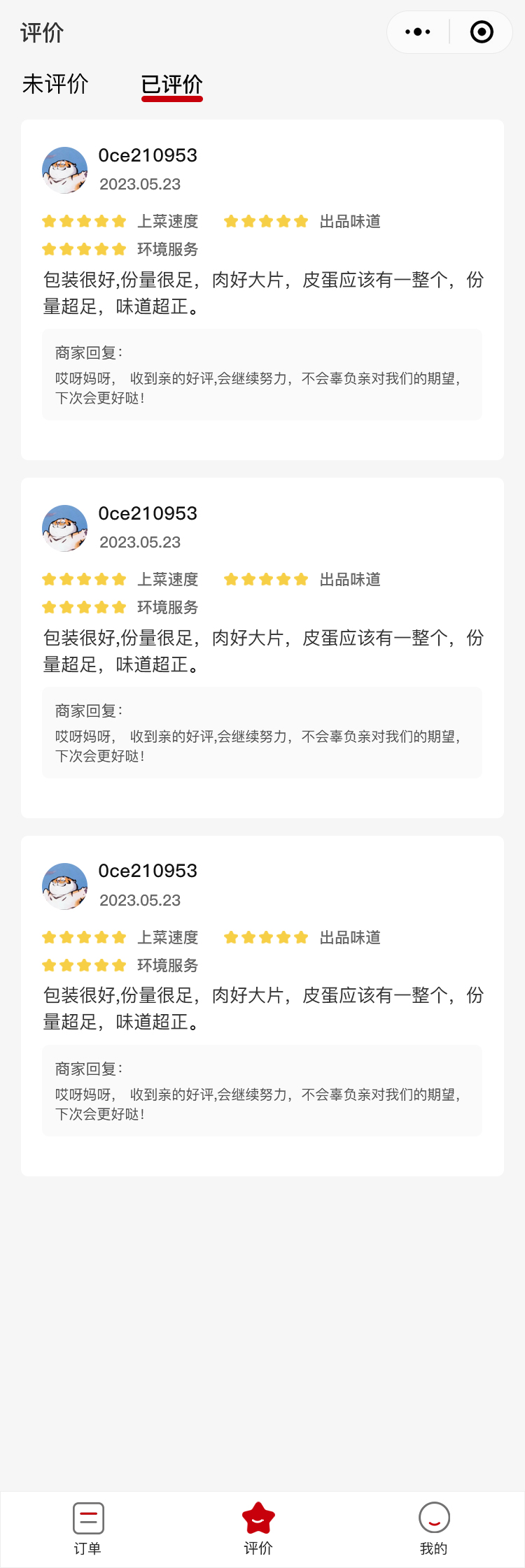Select the 已评价 tab
Image resolution: width=525 pixels, height=1568 pixels.
pos(171,85)
